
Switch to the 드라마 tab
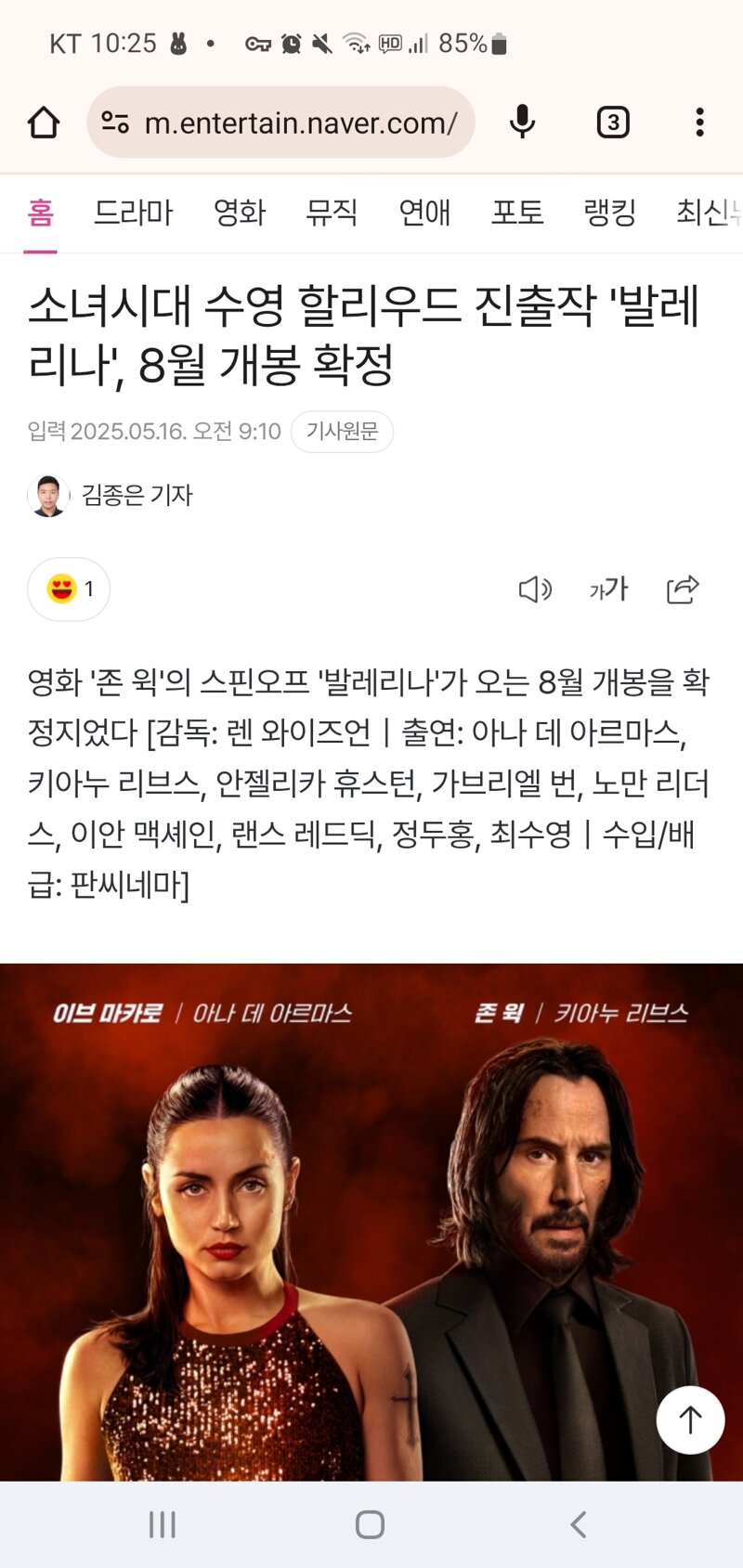point(134,213)
